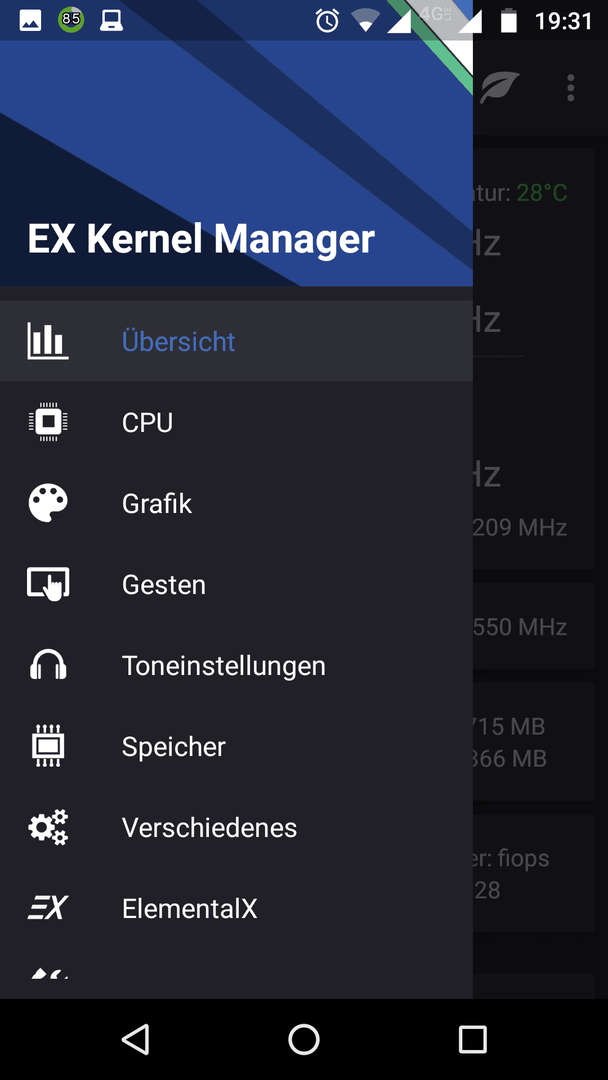Image resolution: width=608 pixels, height=1080 pixels.
Task: Select Verschiedenes
Action: click(x=236, y=827)
